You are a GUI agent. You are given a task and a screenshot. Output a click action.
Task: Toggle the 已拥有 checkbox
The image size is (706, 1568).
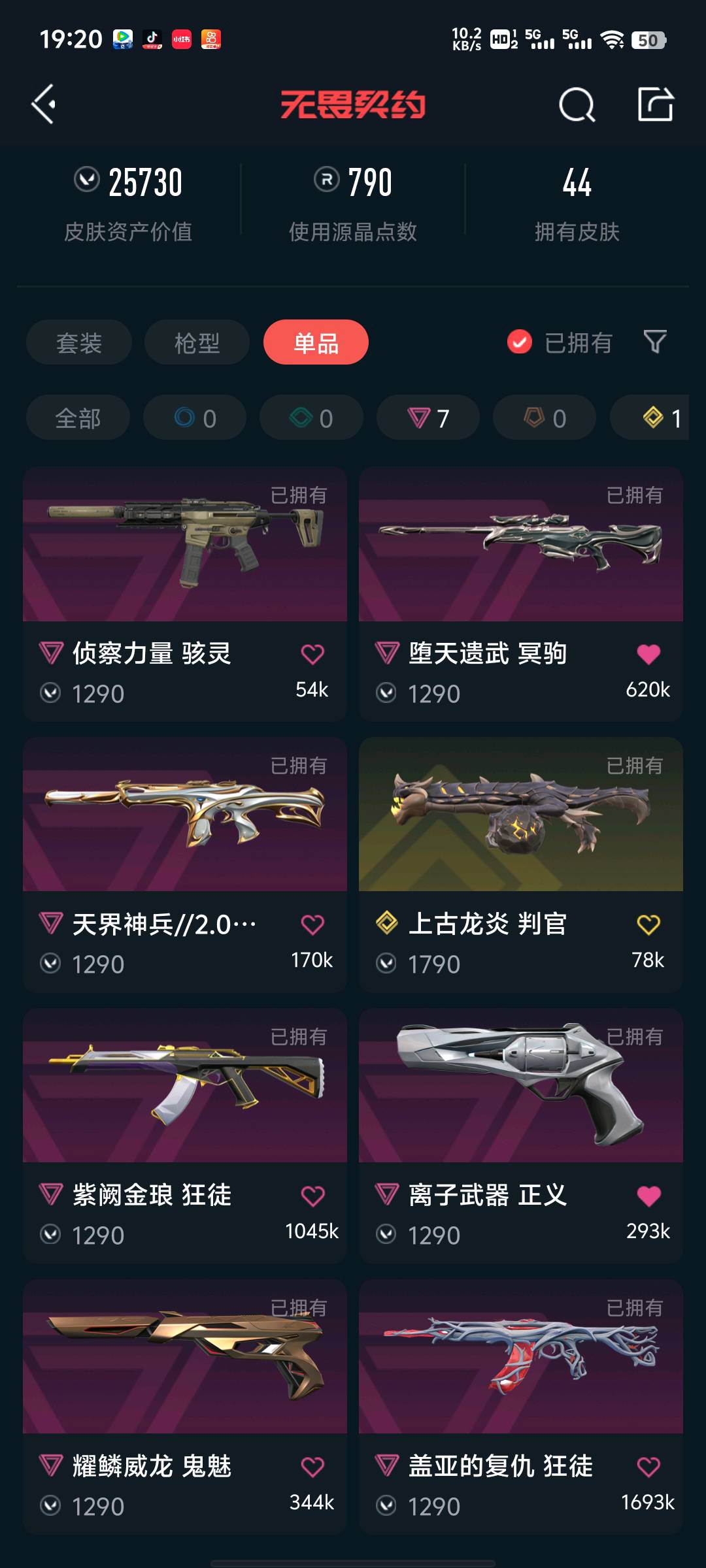click(520, 342)
